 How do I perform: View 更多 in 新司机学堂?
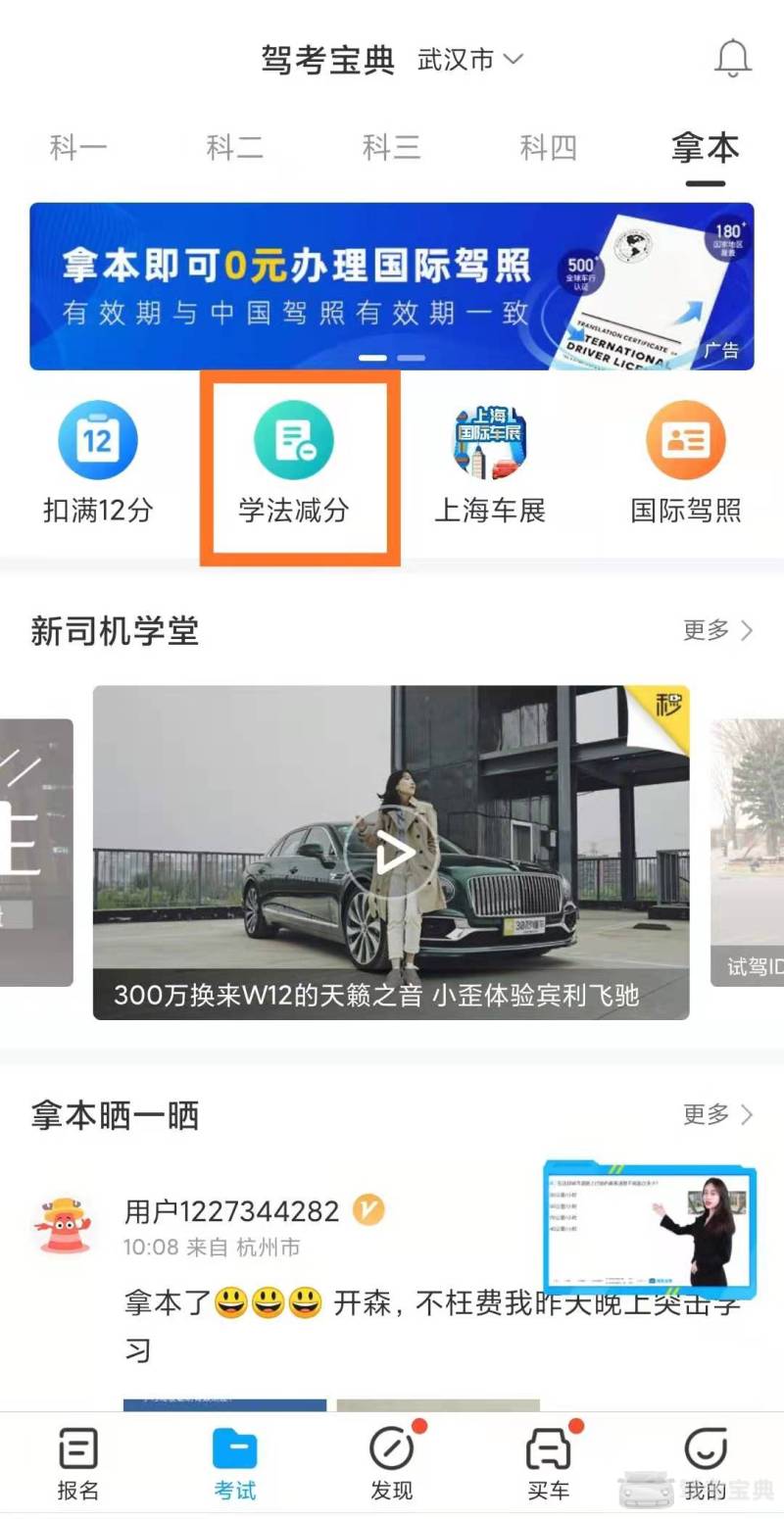[x=718, y=630]
